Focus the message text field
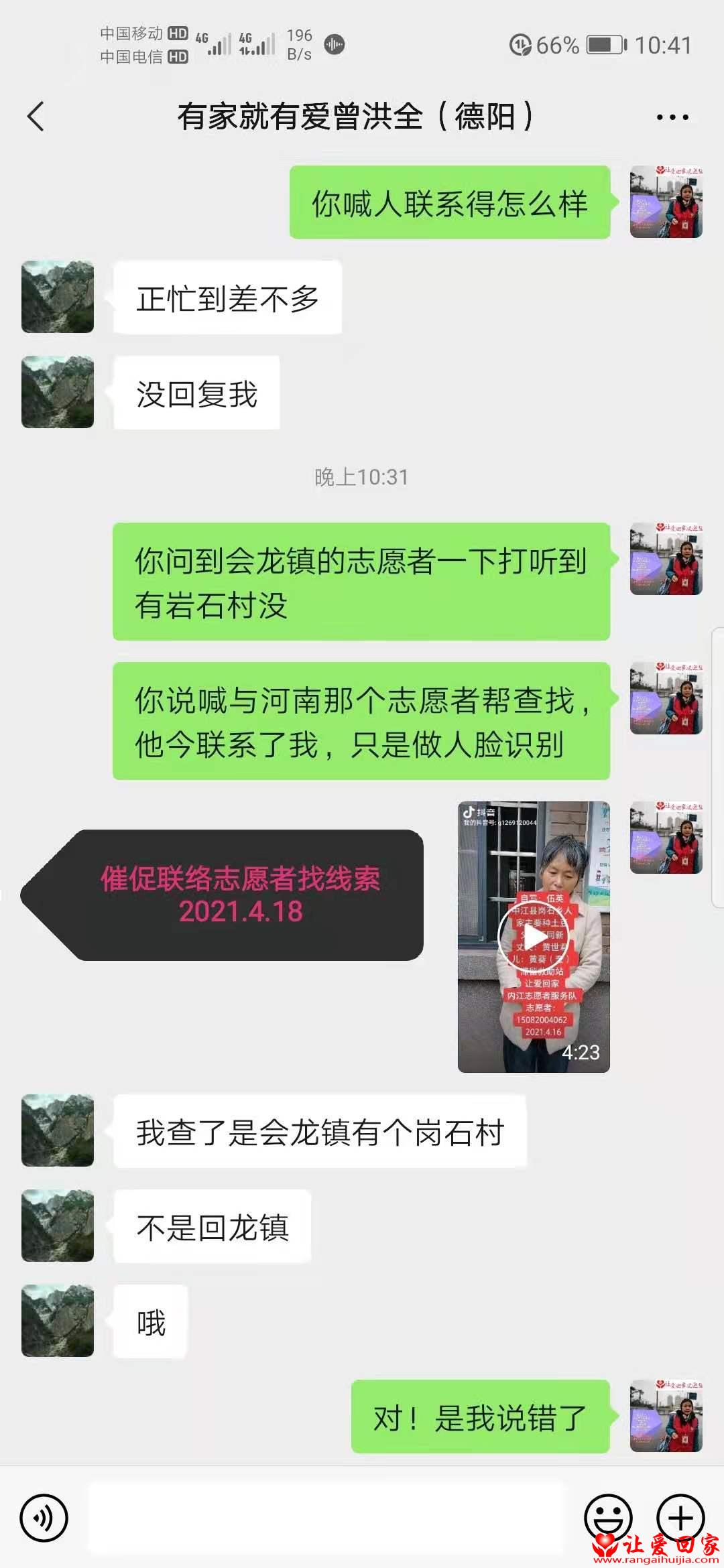Screen dimensions: 724x1568 point(328,1518)
